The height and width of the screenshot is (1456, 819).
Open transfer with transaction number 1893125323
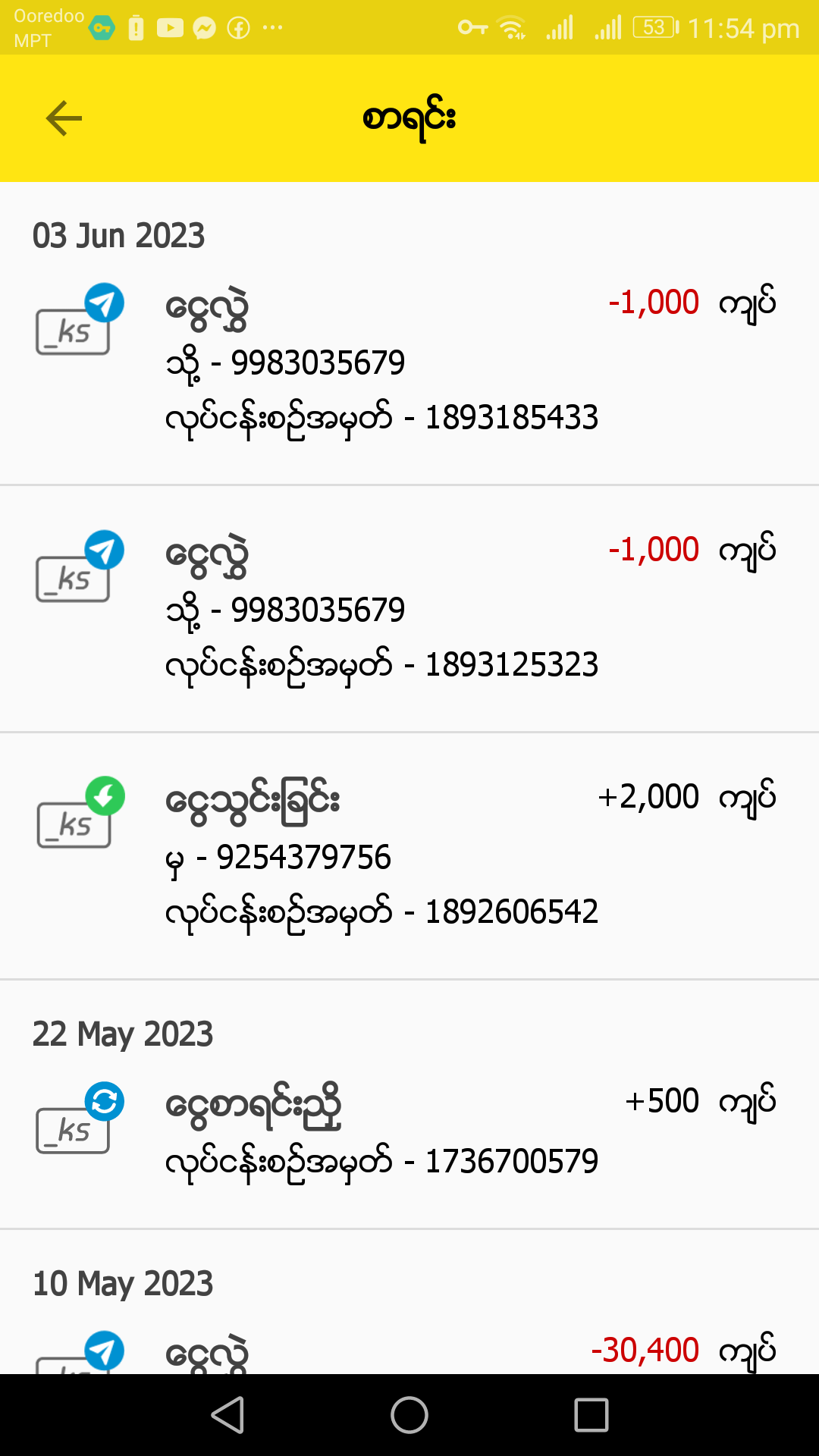(409, 608)
